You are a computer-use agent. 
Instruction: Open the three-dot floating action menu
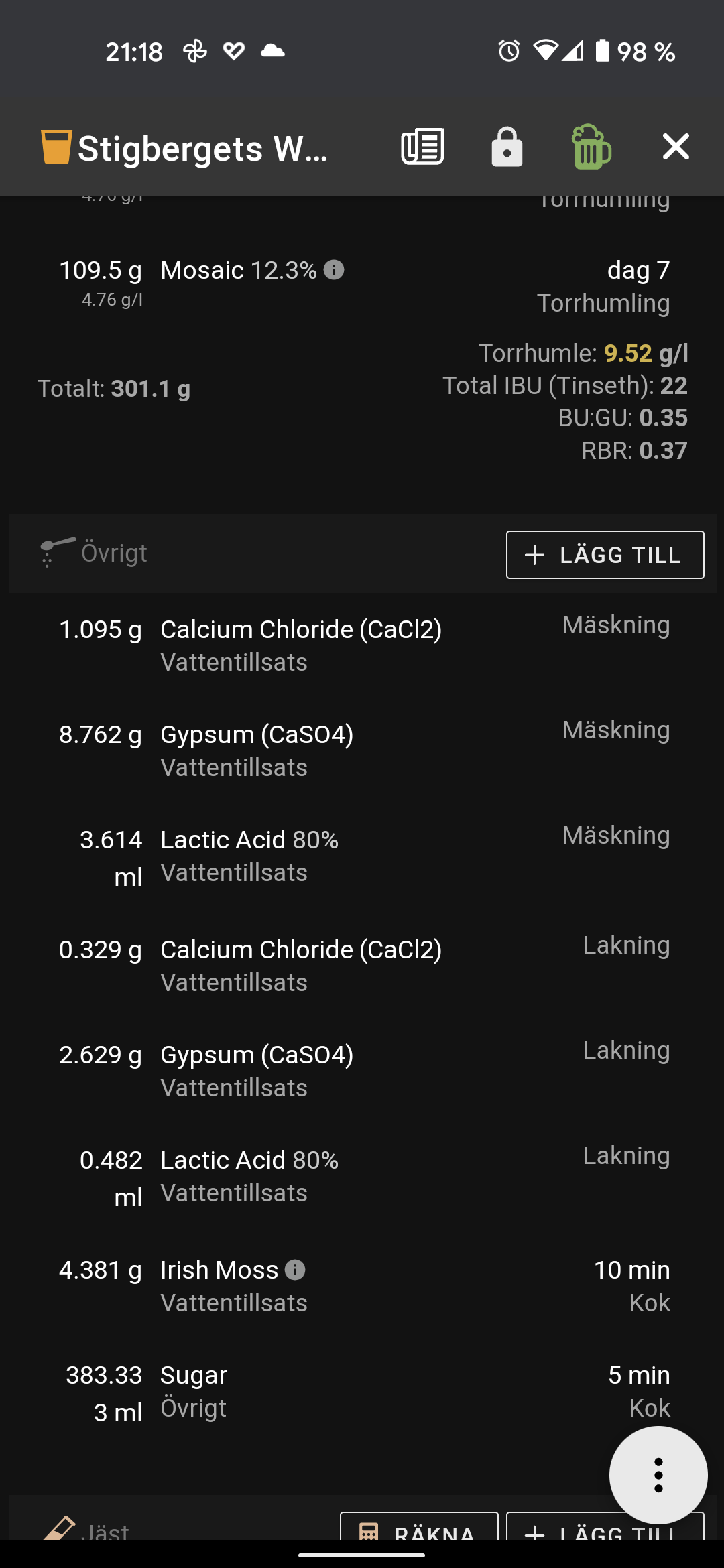pos(658,1475)
